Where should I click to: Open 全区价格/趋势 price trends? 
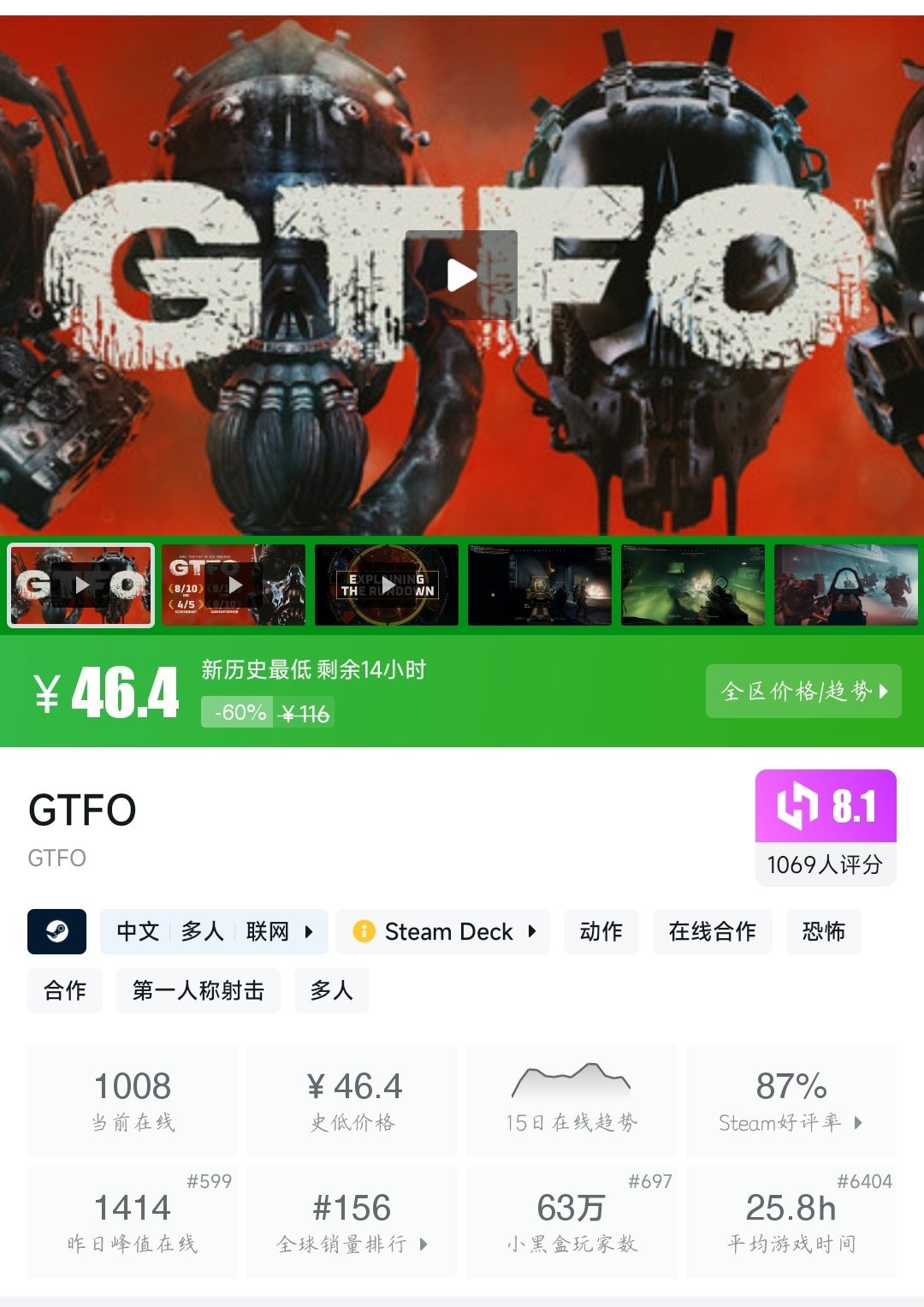point(803,691)
